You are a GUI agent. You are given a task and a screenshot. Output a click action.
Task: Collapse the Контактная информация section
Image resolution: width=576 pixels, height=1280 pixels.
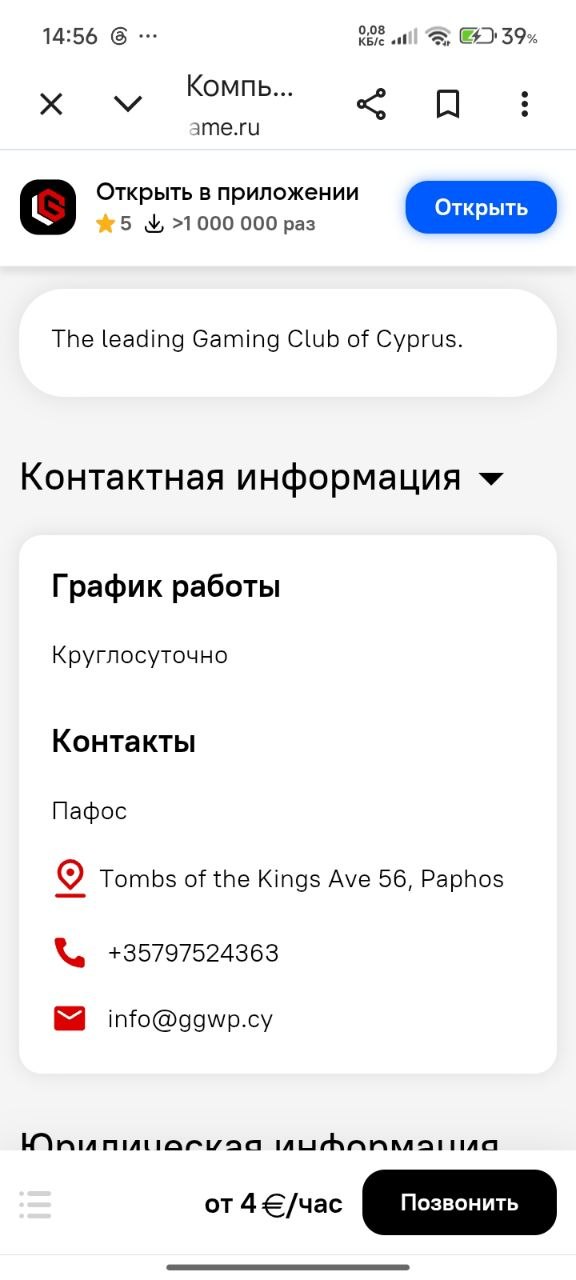[490, 479]
